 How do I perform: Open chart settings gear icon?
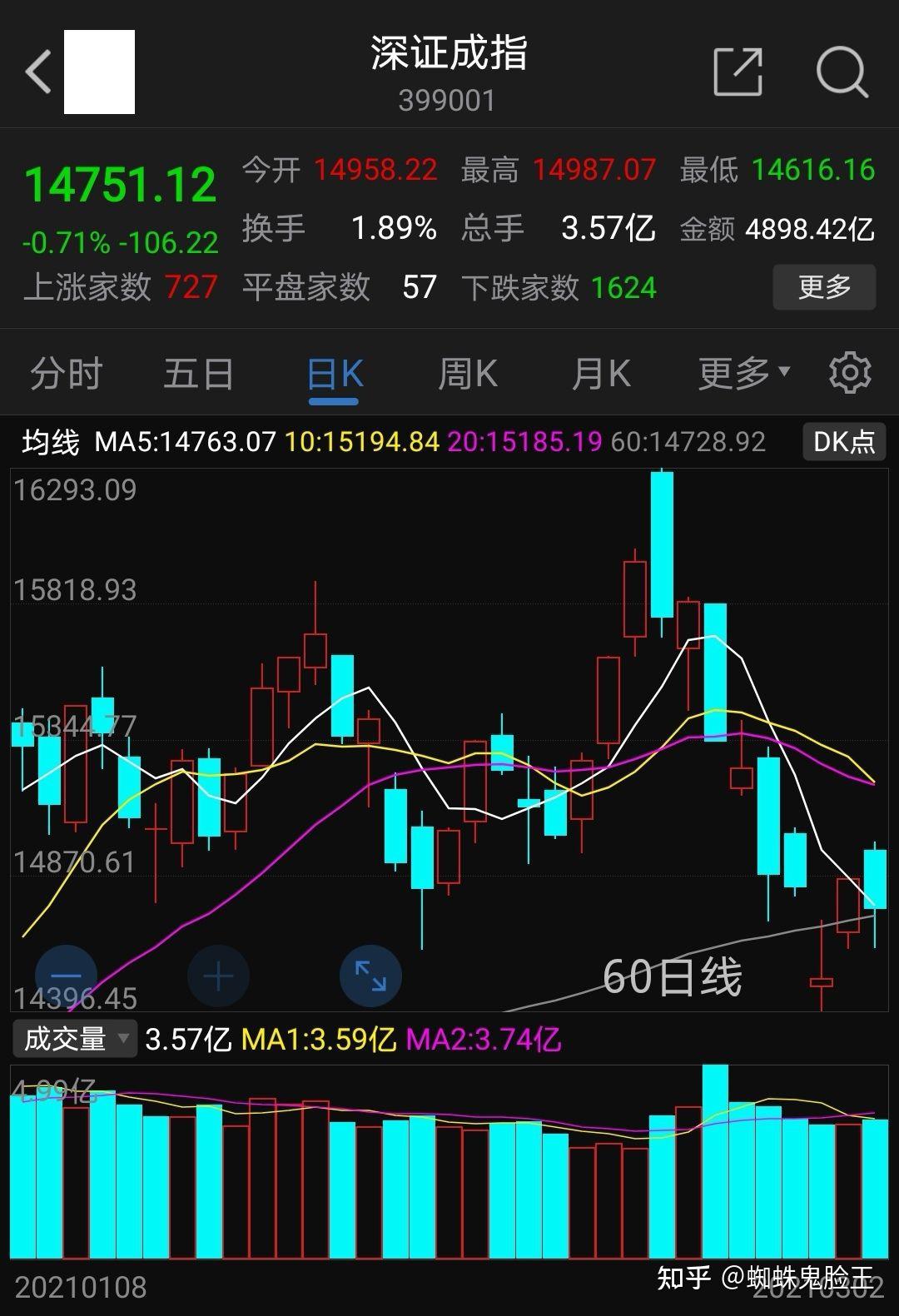pyautogui.click(x=850, y=373)
